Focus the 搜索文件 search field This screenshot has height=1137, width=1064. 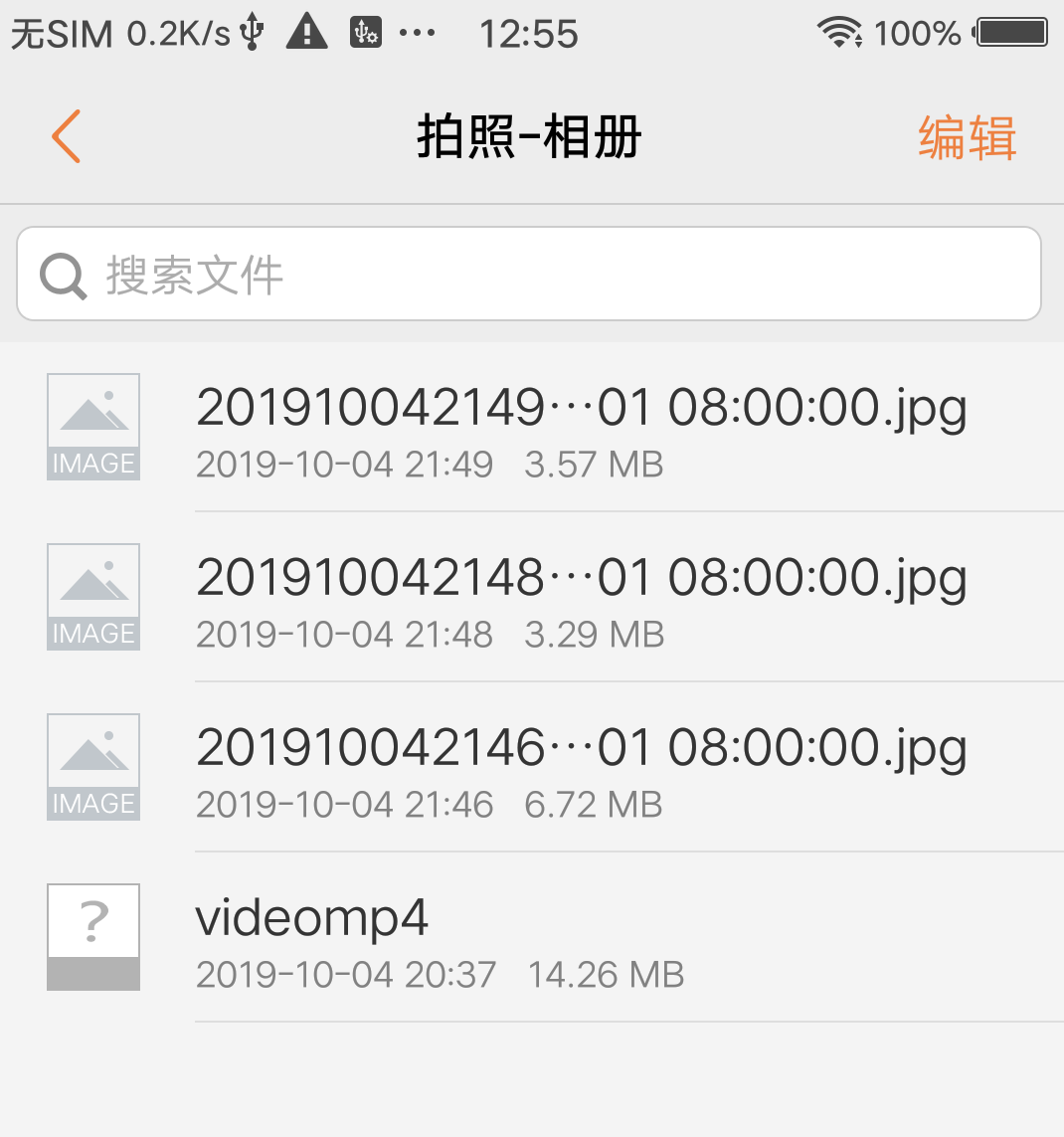[529, 275]
